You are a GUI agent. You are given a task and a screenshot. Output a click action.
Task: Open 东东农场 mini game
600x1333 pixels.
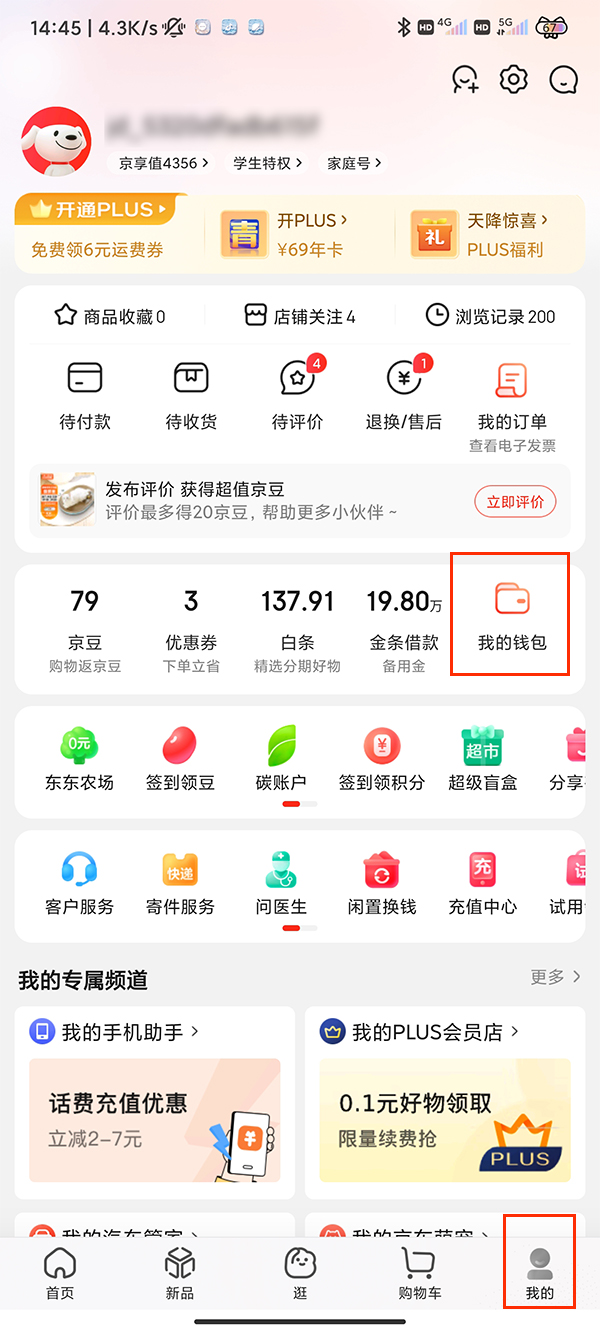click(79, 758)
